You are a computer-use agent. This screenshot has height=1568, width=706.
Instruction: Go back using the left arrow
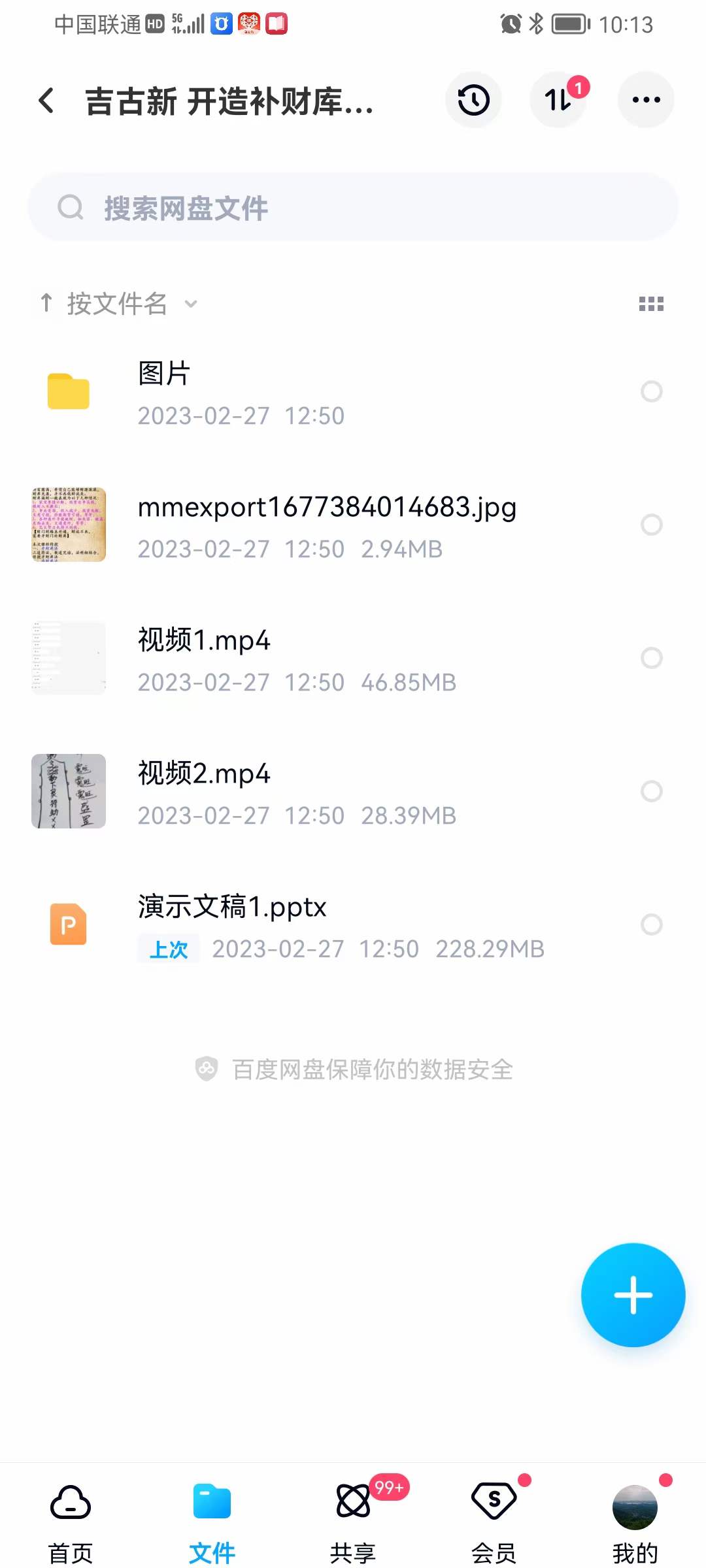pos(46,100)
